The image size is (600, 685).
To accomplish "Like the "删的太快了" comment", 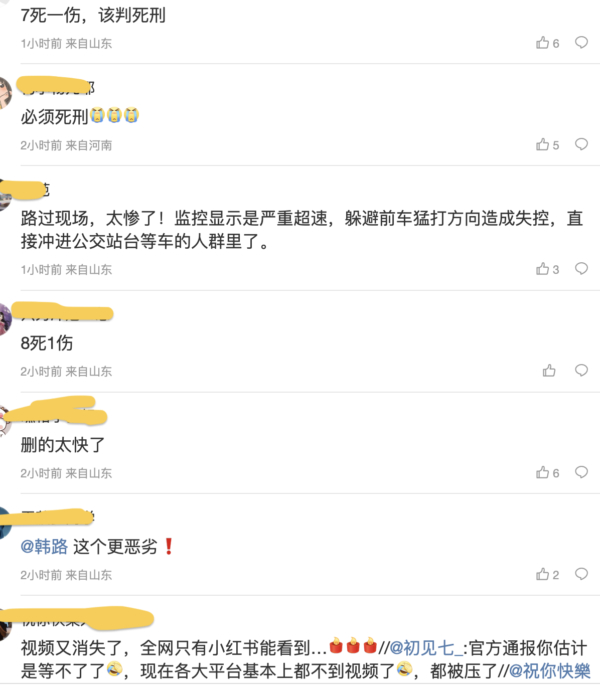I will [x=543, y=473].
